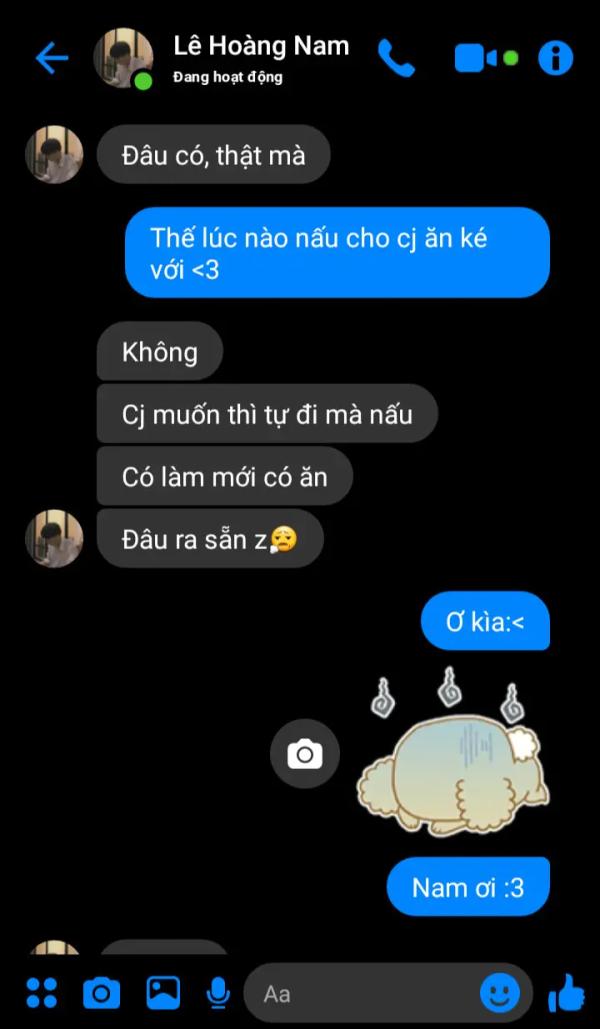Open the emoji picker in the input
This screenshot has width=600, height=1029.
click(x=500, y=993)
